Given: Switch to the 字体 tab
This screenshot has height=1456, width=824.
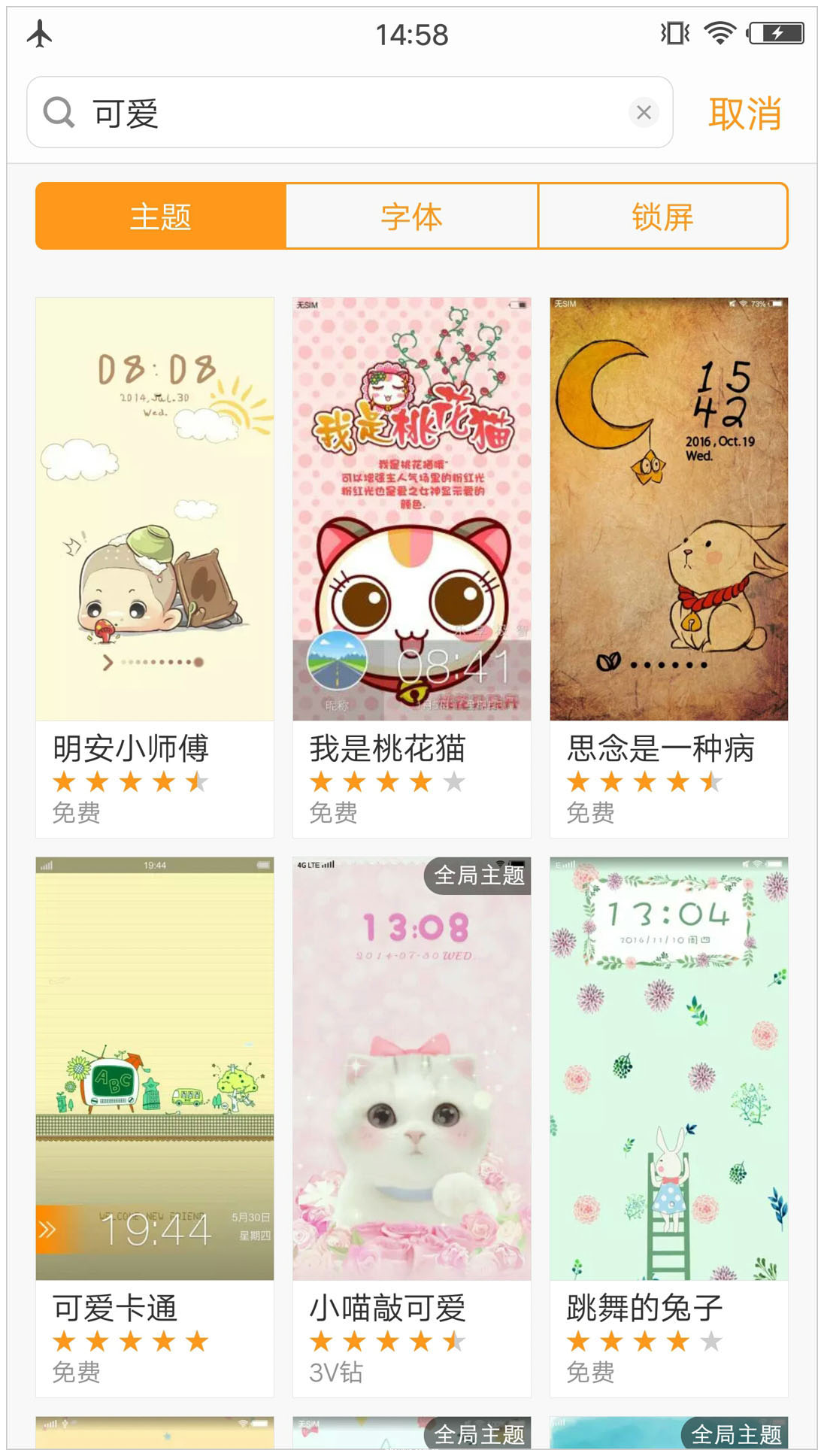Looking at the screenshot, I should tap(412, 217).
